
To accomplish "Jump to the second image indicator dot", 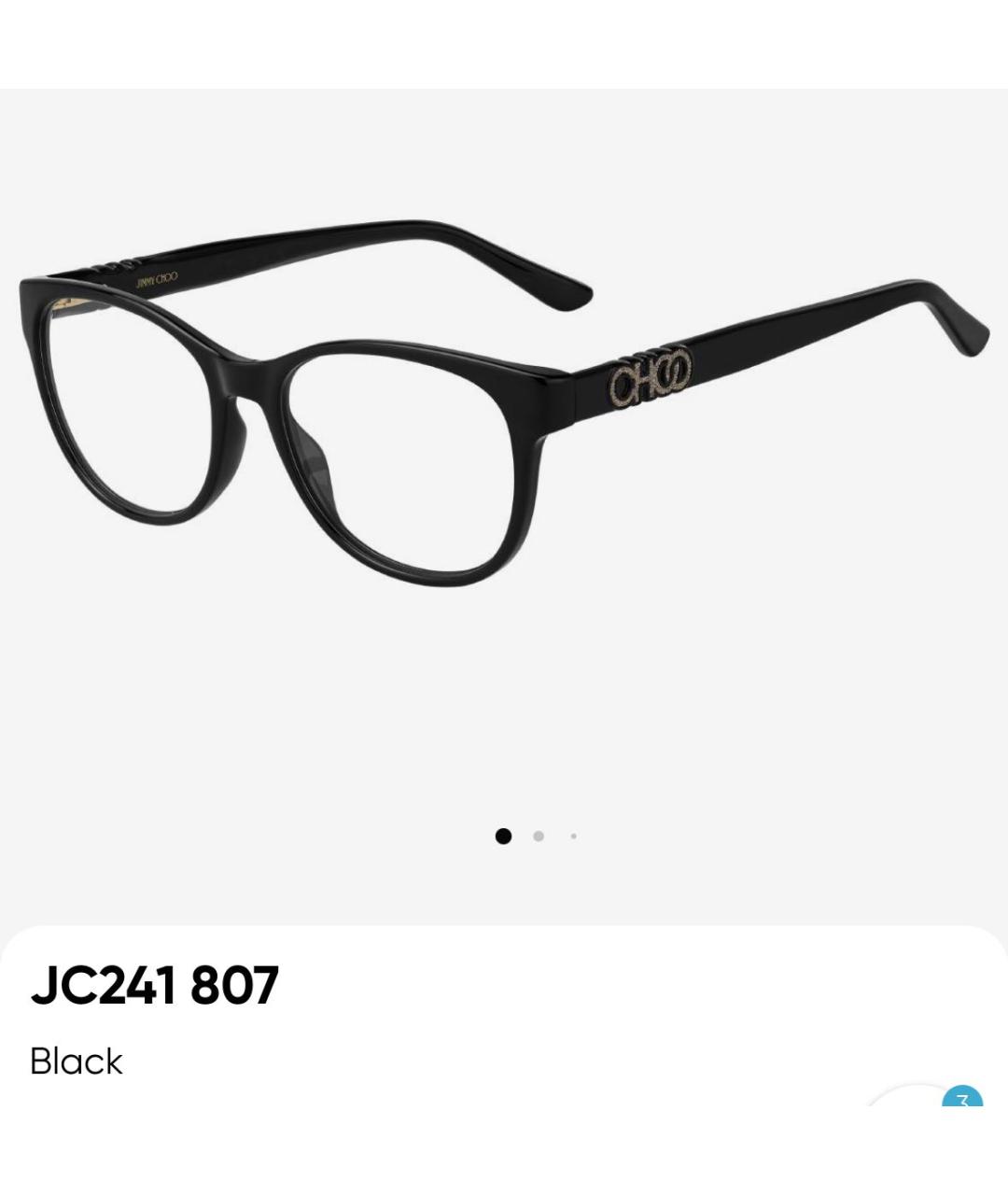I will (539, 836).
